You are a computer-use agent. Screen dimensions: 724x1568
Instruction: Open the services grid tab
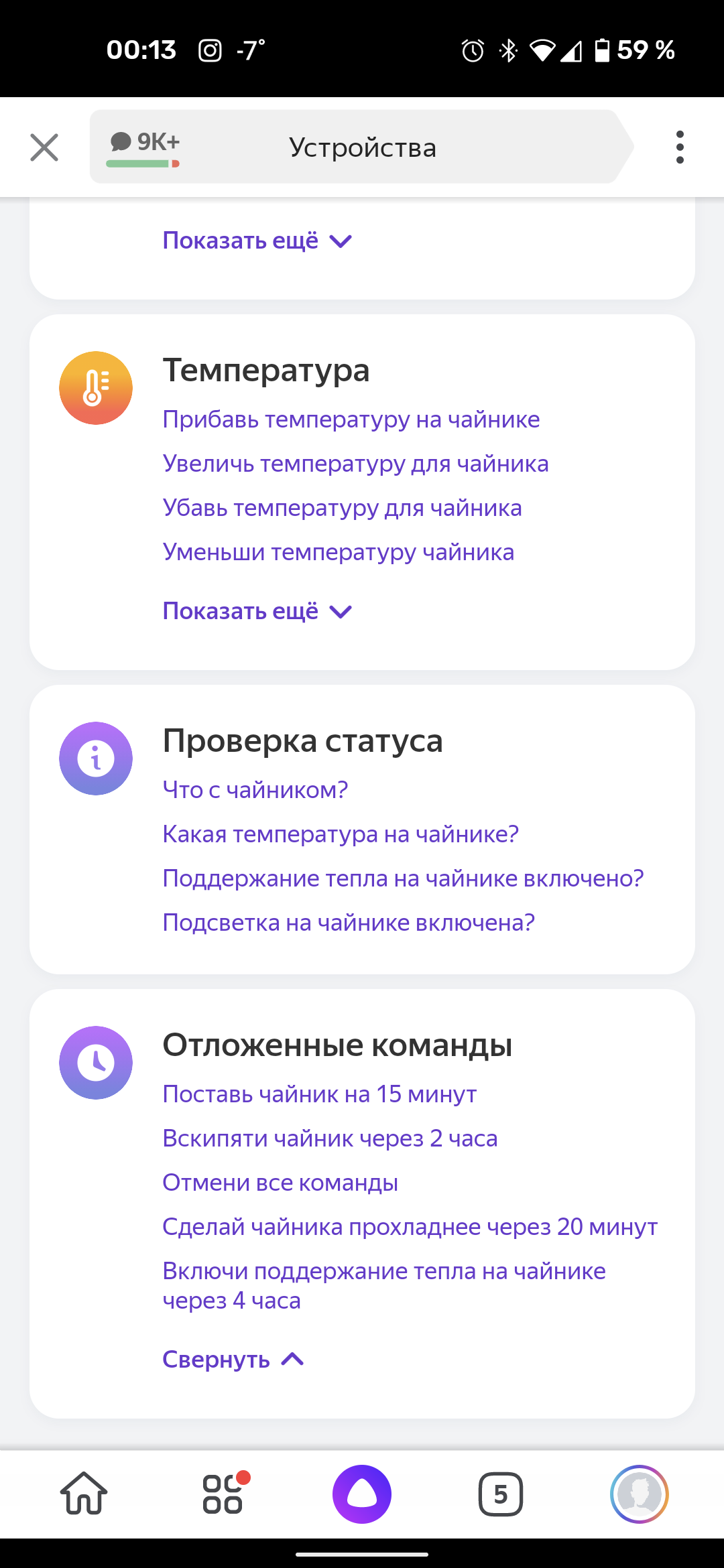[223, 1494]
